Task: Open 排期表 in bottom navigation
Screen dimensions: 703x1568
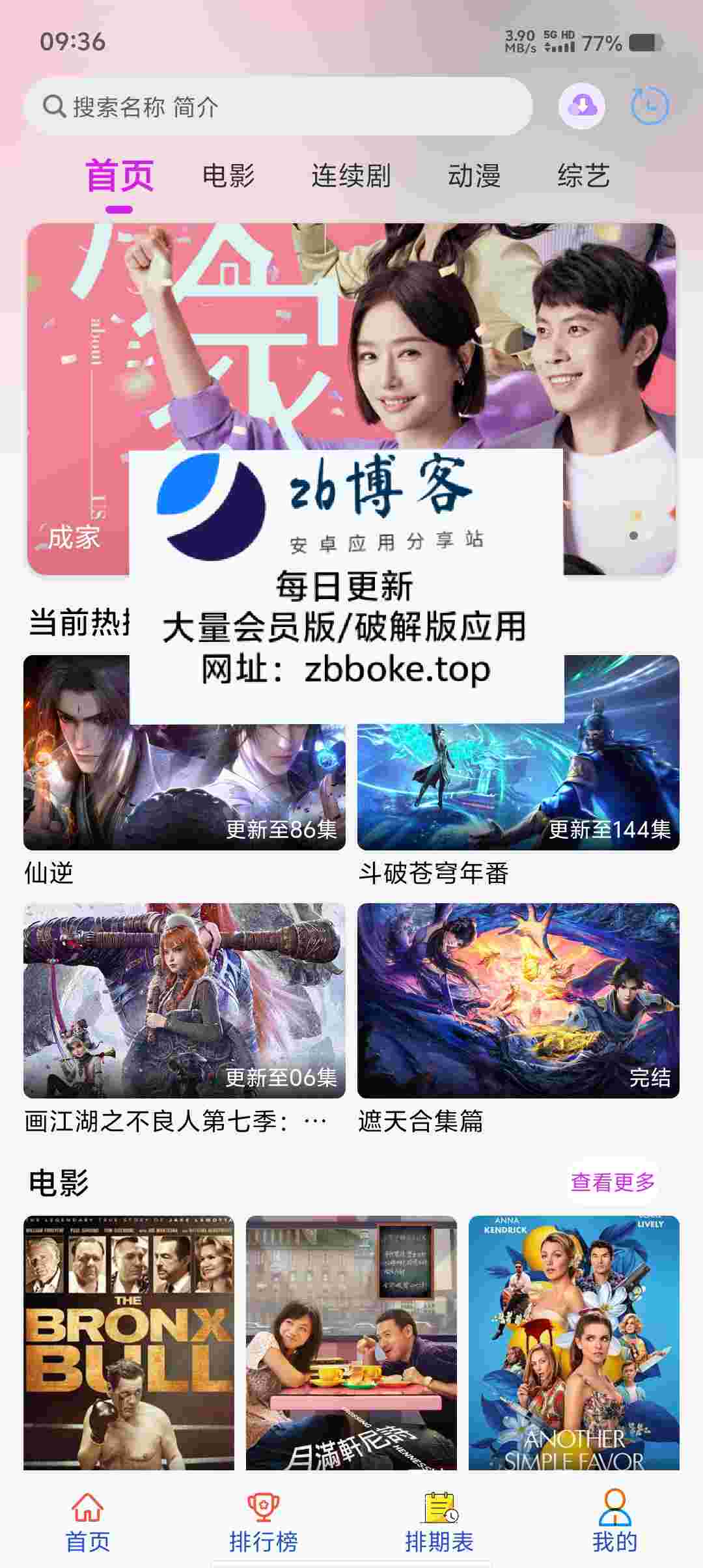Action: pos(439,1522)
